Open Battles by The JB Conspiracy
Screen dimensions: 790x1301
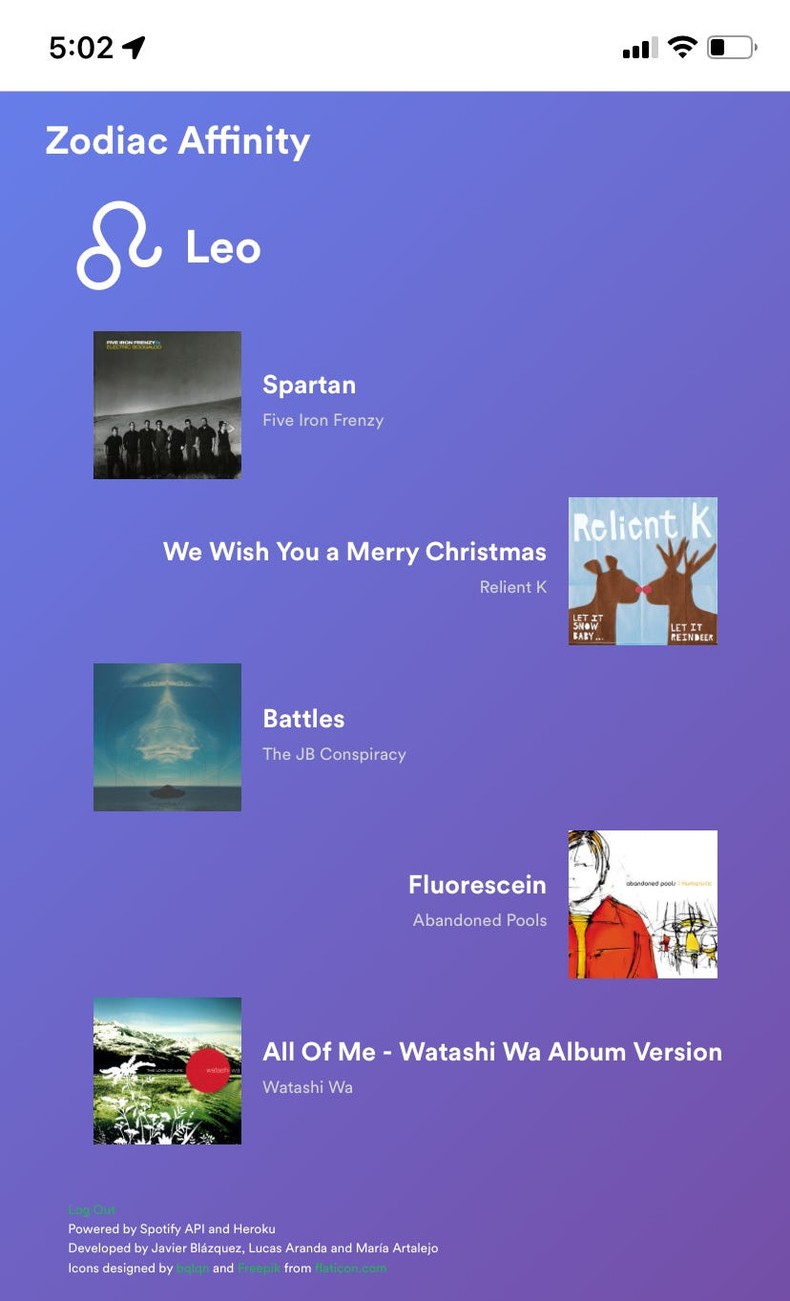(303, 719)
